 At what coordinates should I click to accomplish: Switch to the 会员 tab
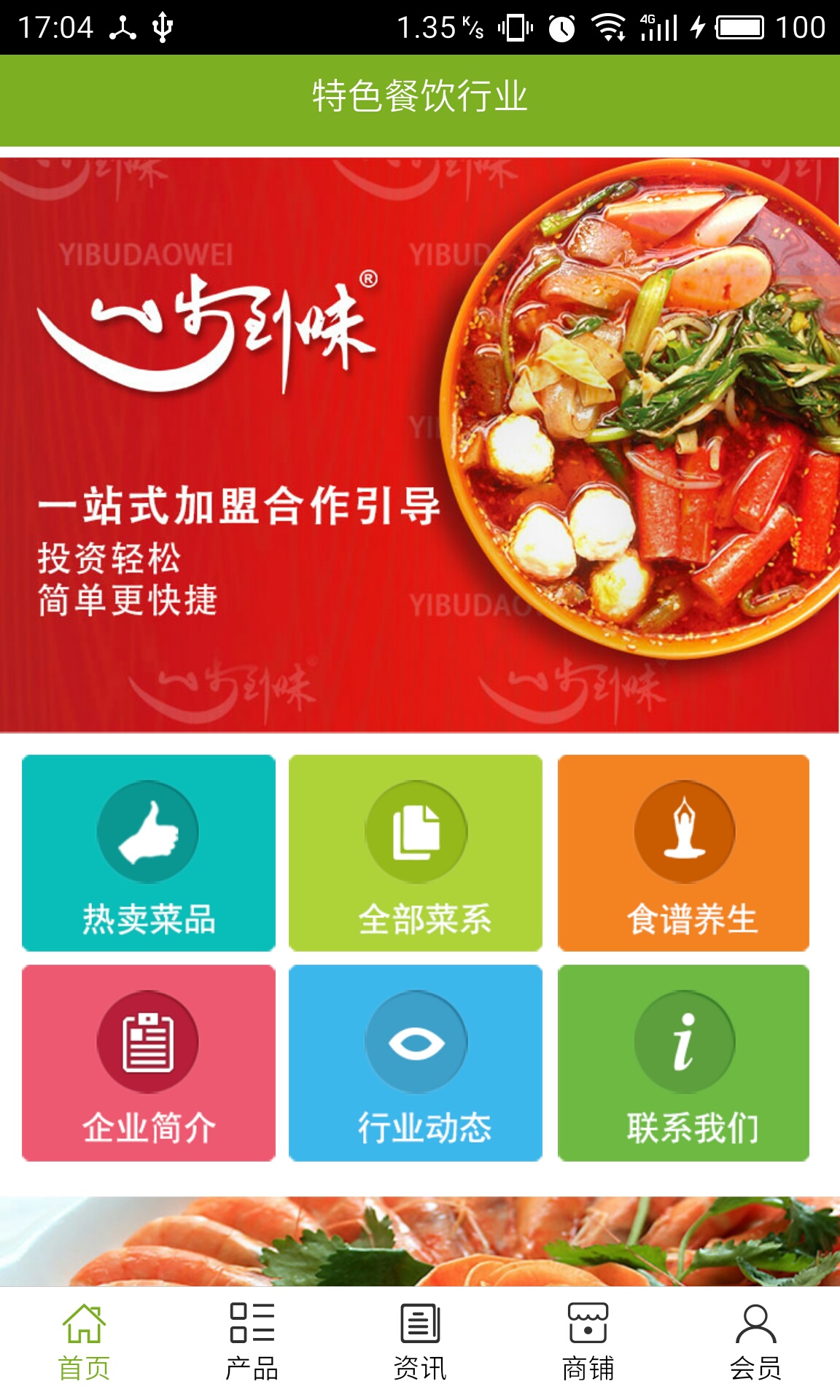click(x=755, y=1342)
